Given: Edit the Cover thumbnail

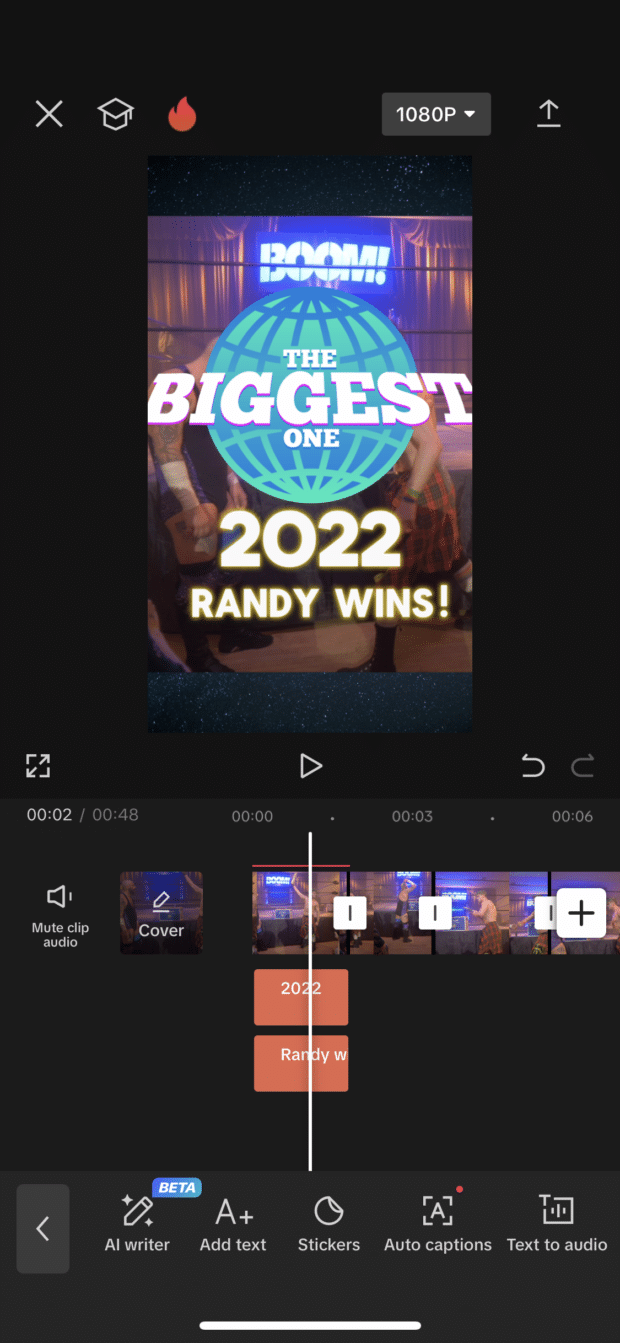Looking at the screenshot, I should tap(161, 912).
